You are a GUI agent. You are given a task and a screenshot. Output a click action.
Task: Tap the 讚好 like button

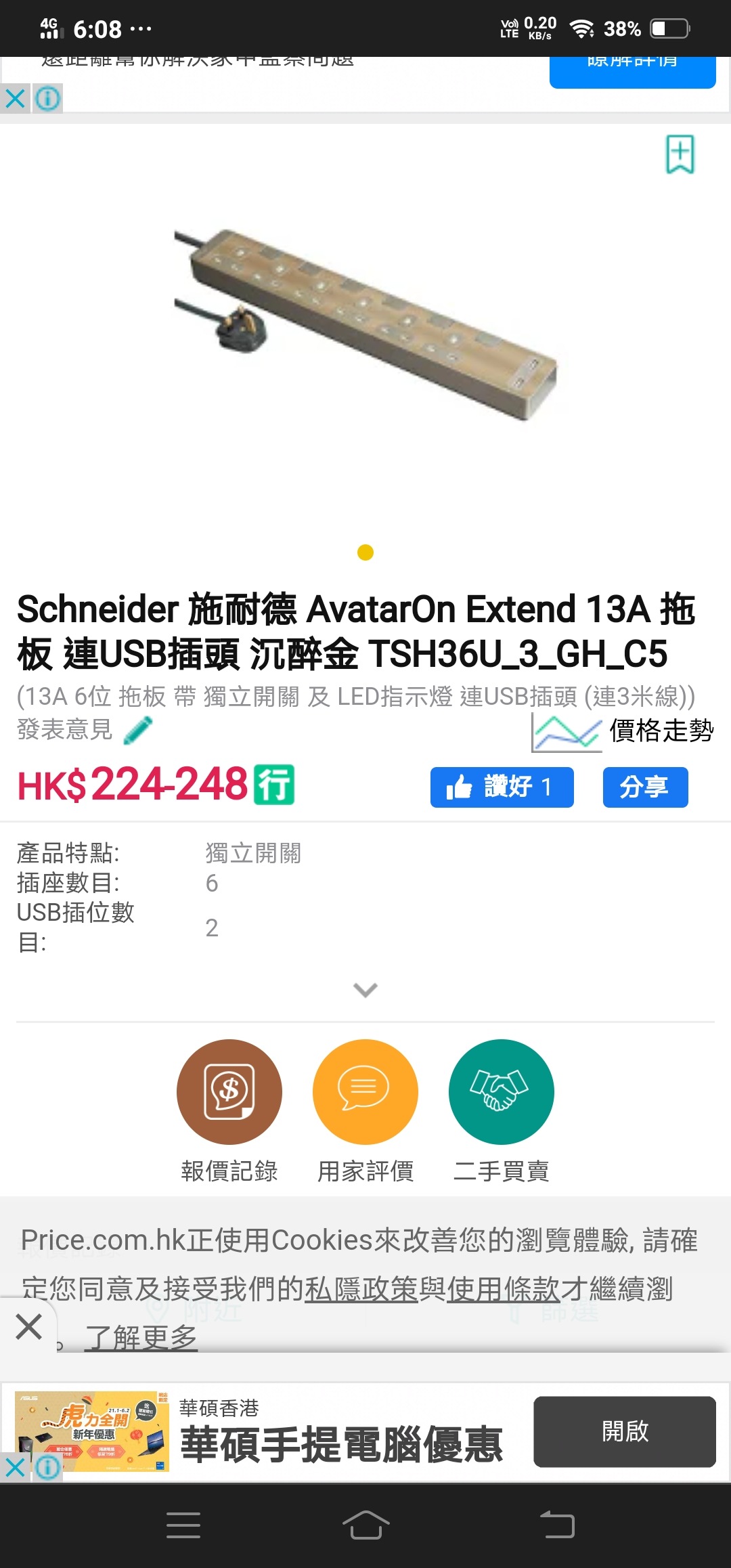click(x=502, y=787)
